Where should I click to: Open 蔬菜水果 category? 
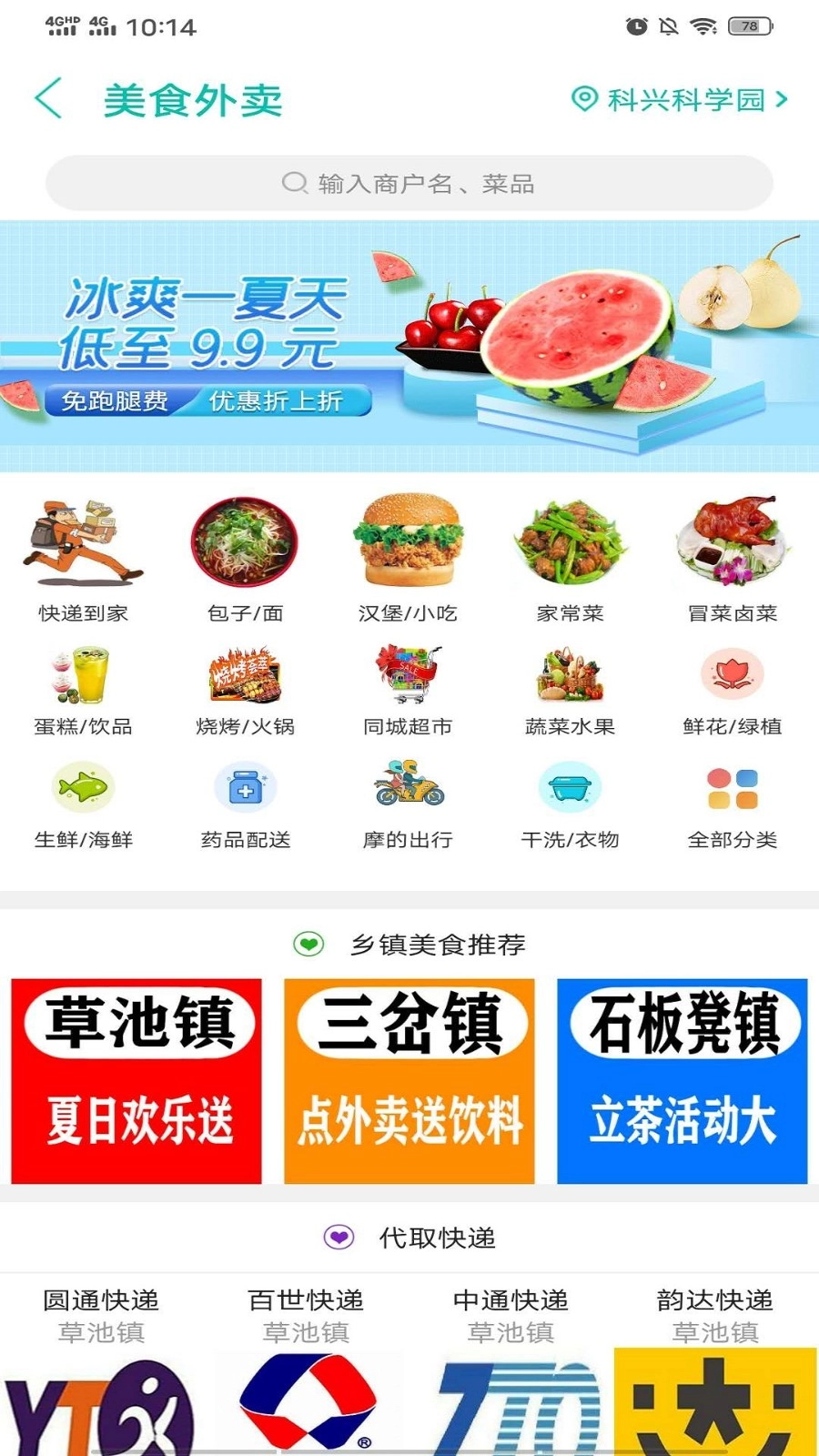[x=570, y=690]
